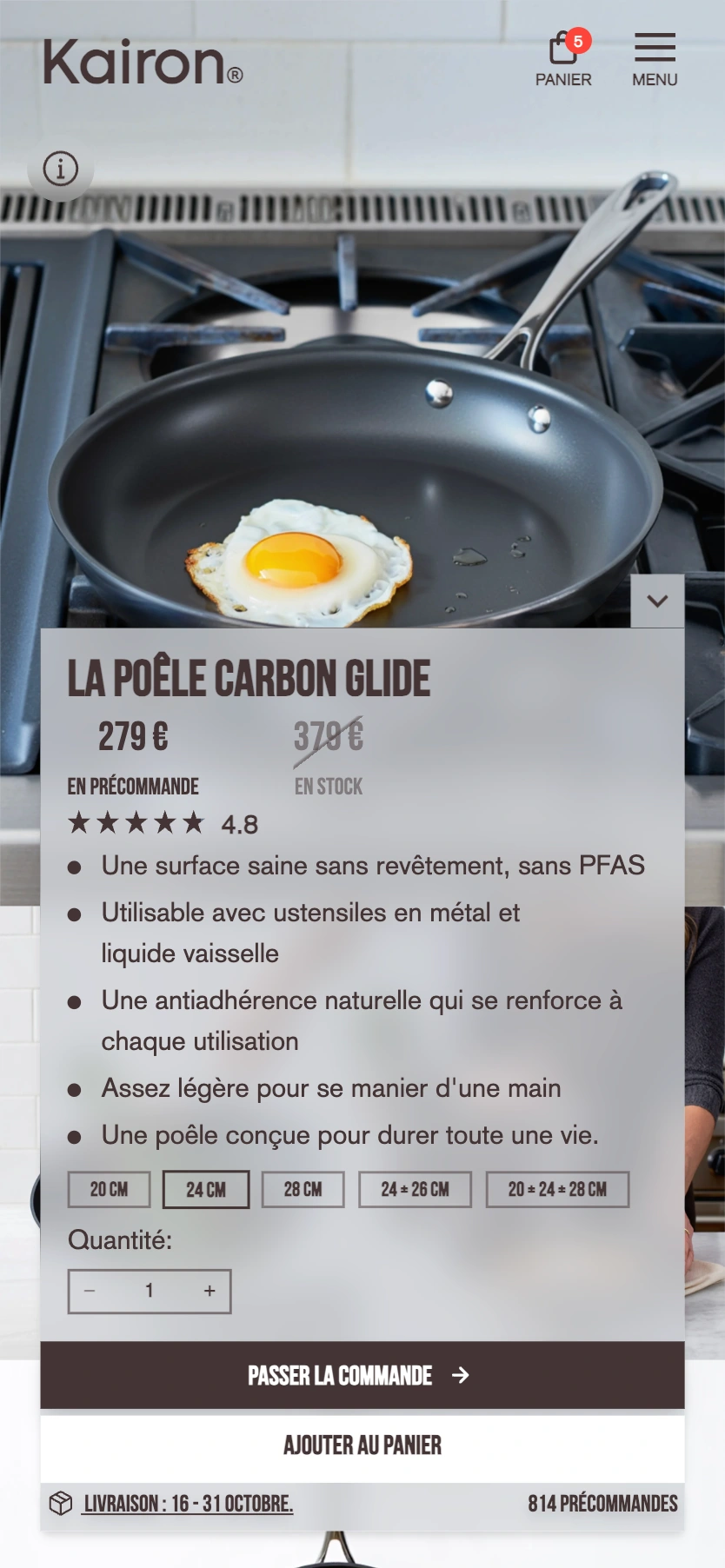Screen dimensions: 725x1568
Task: Tap Ajouter au panier
Action: [x=362, y=1445]
